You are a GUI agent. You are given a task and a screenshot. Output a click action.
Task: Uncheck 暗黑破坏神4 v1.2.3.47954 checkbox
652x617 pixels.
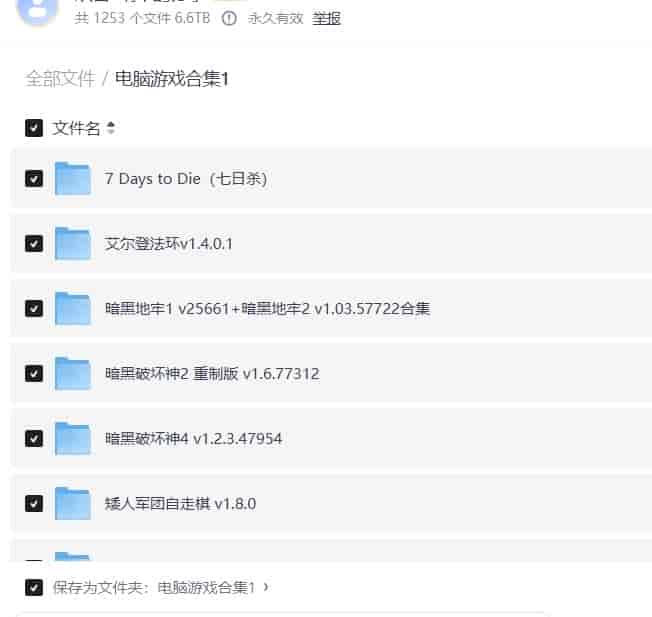point(34,439)
